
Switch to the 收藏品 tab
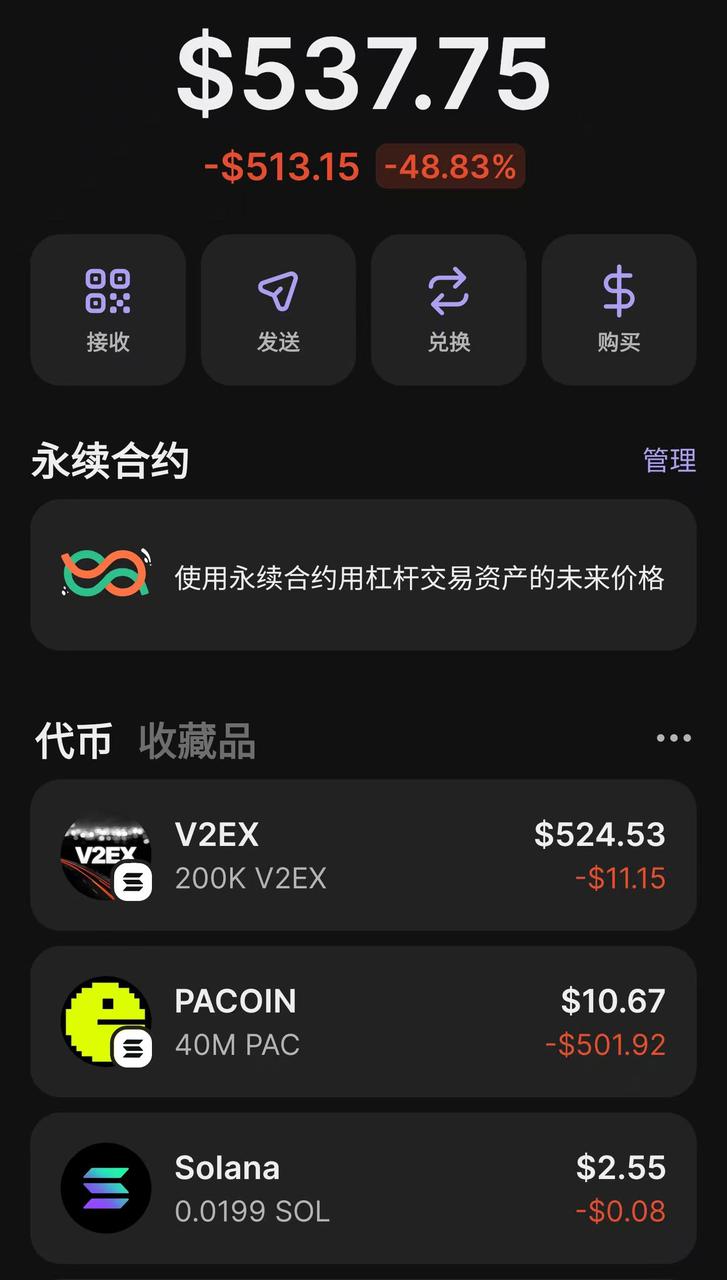pyautogui.click(x=197, y=742)
